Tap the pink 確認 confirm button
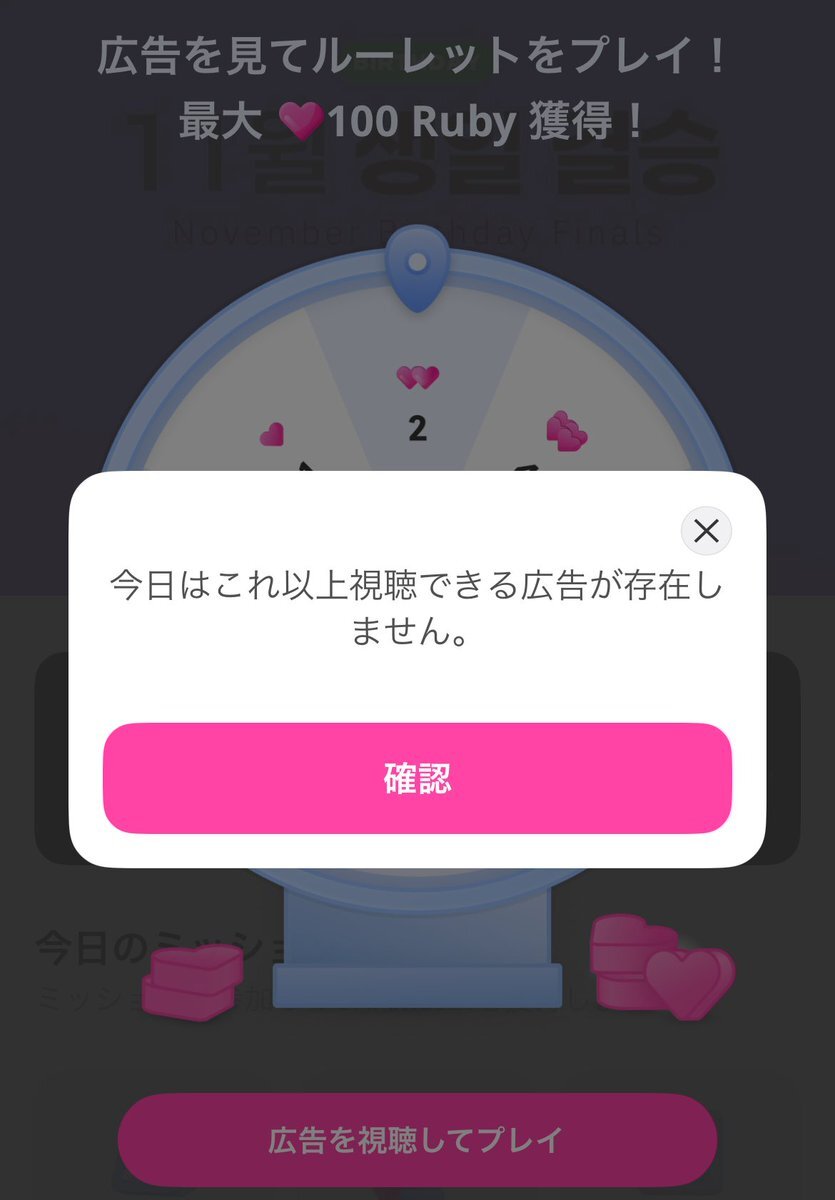 pyautogui.click(x=417, y=778)
